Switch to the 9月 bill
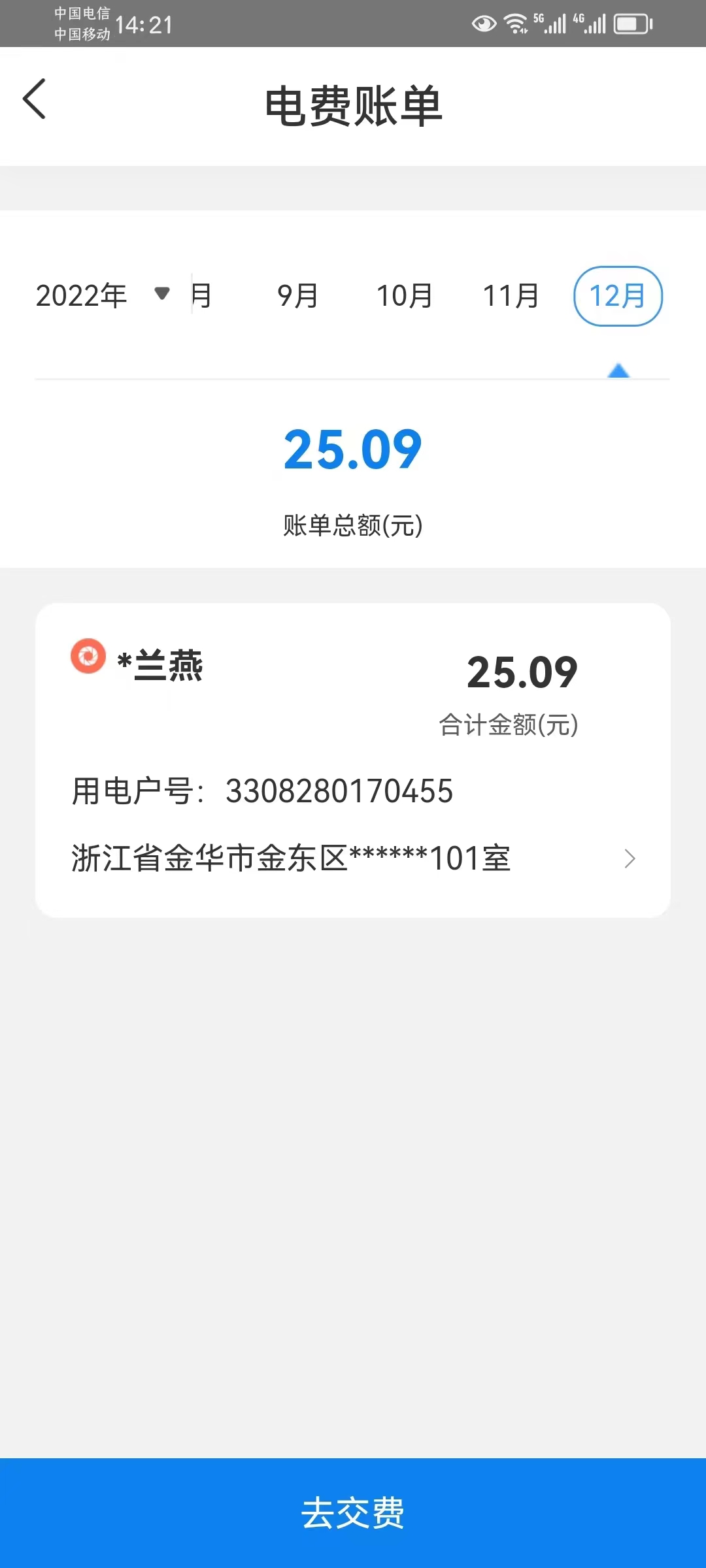Screen dimensions: 706x1568 [x=298, y=296]
